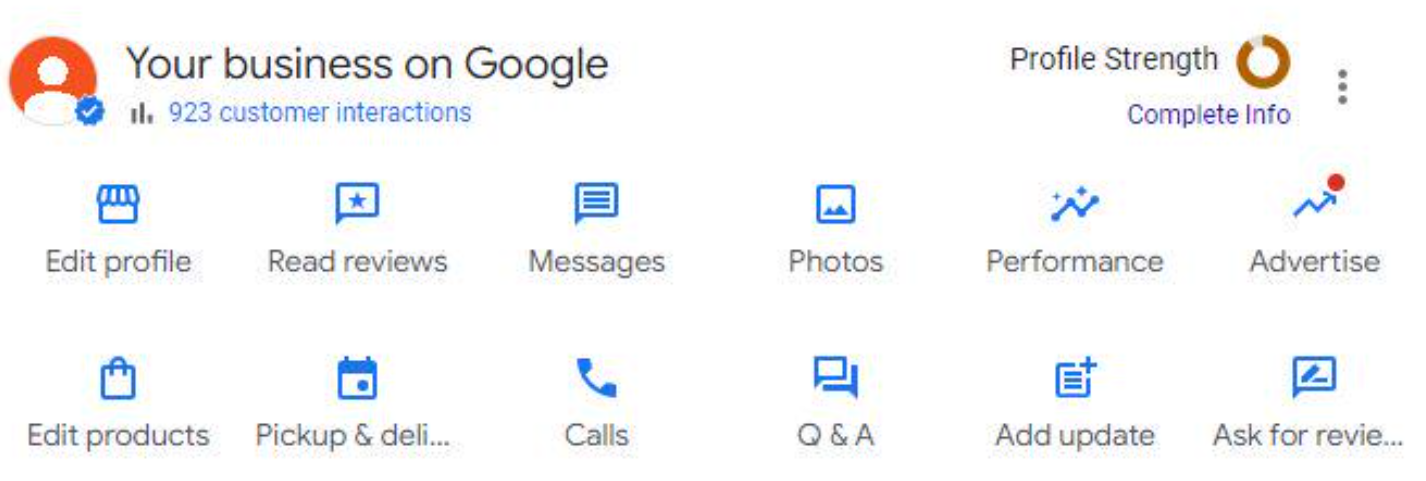This screenshot has width=1426, height=481.
Task: Select Edit products
Action: coord(118,402)
